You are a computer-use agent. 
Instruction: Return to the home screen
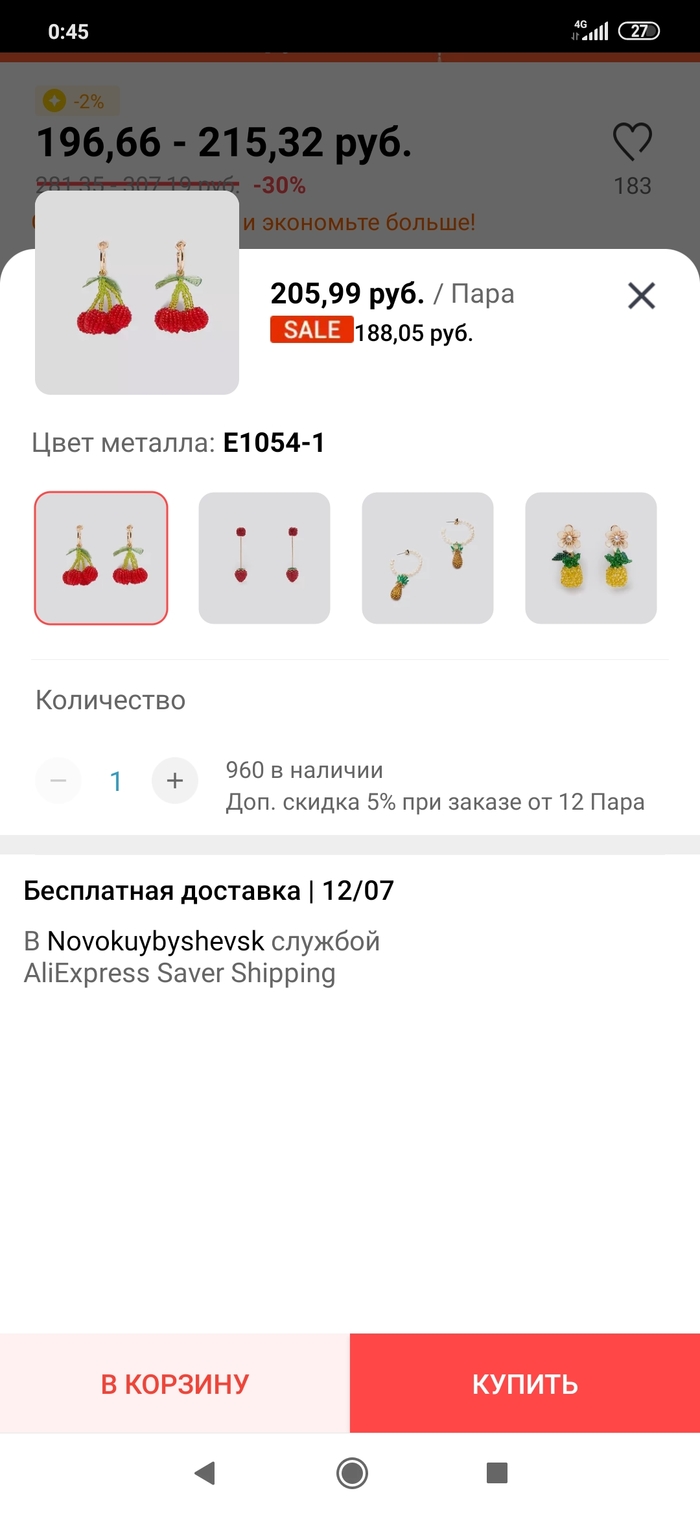351,1472
